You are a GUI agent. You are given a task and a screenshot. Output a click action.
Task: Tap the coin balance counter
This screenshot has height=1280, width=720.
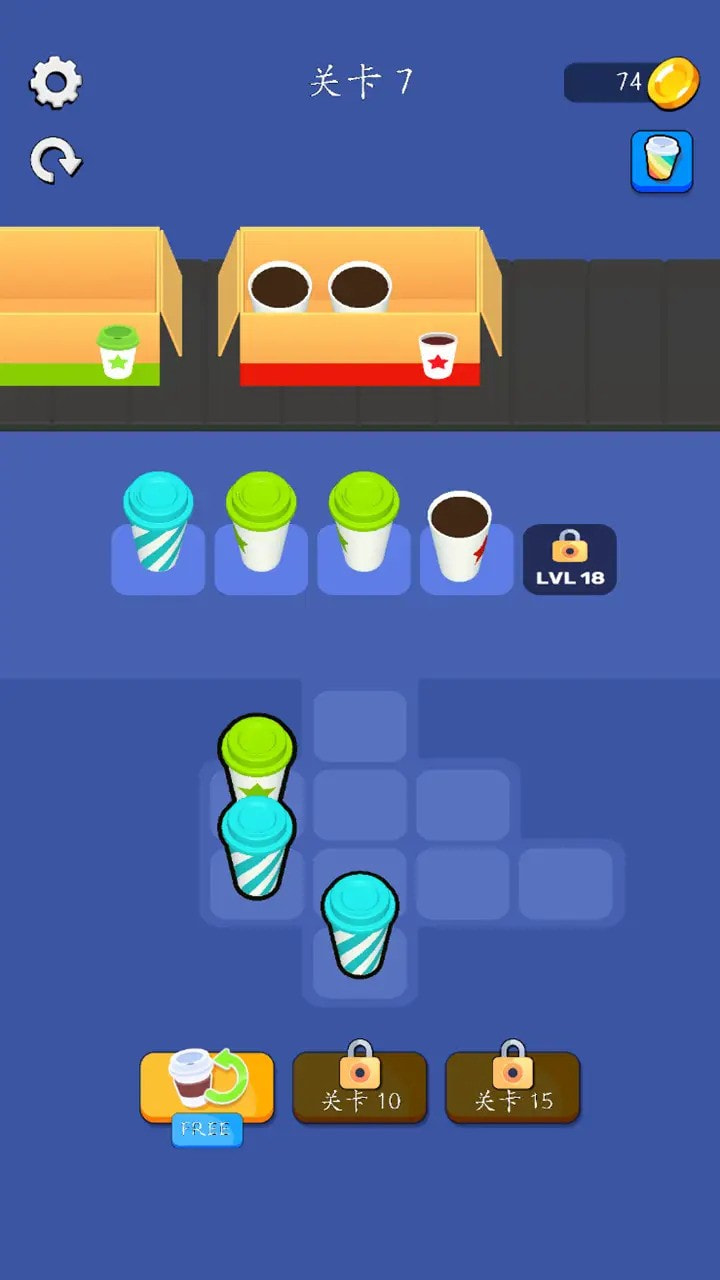coord(632,82)
